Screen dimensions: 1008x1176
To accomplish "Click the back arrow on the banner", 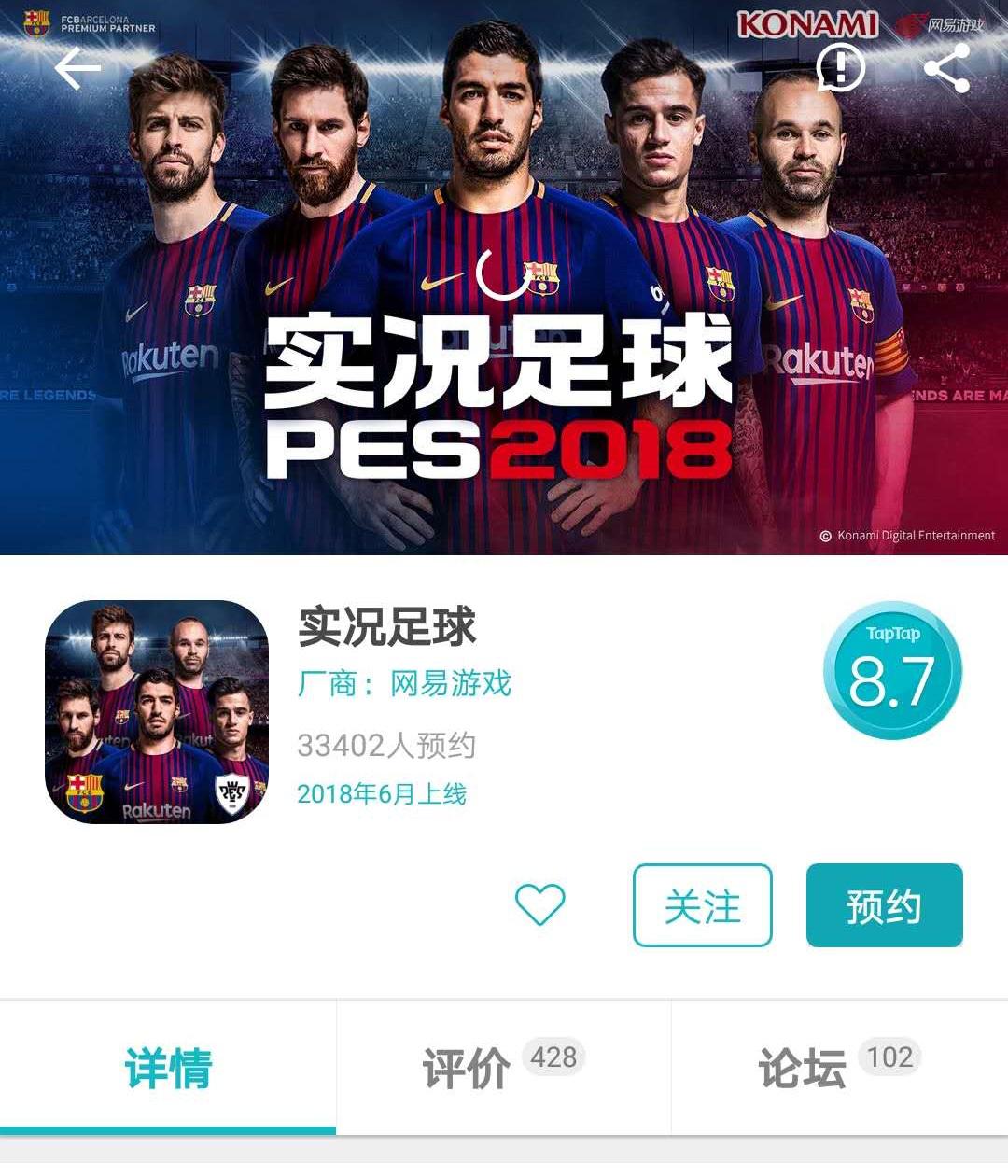I will [x=79, y=66].
